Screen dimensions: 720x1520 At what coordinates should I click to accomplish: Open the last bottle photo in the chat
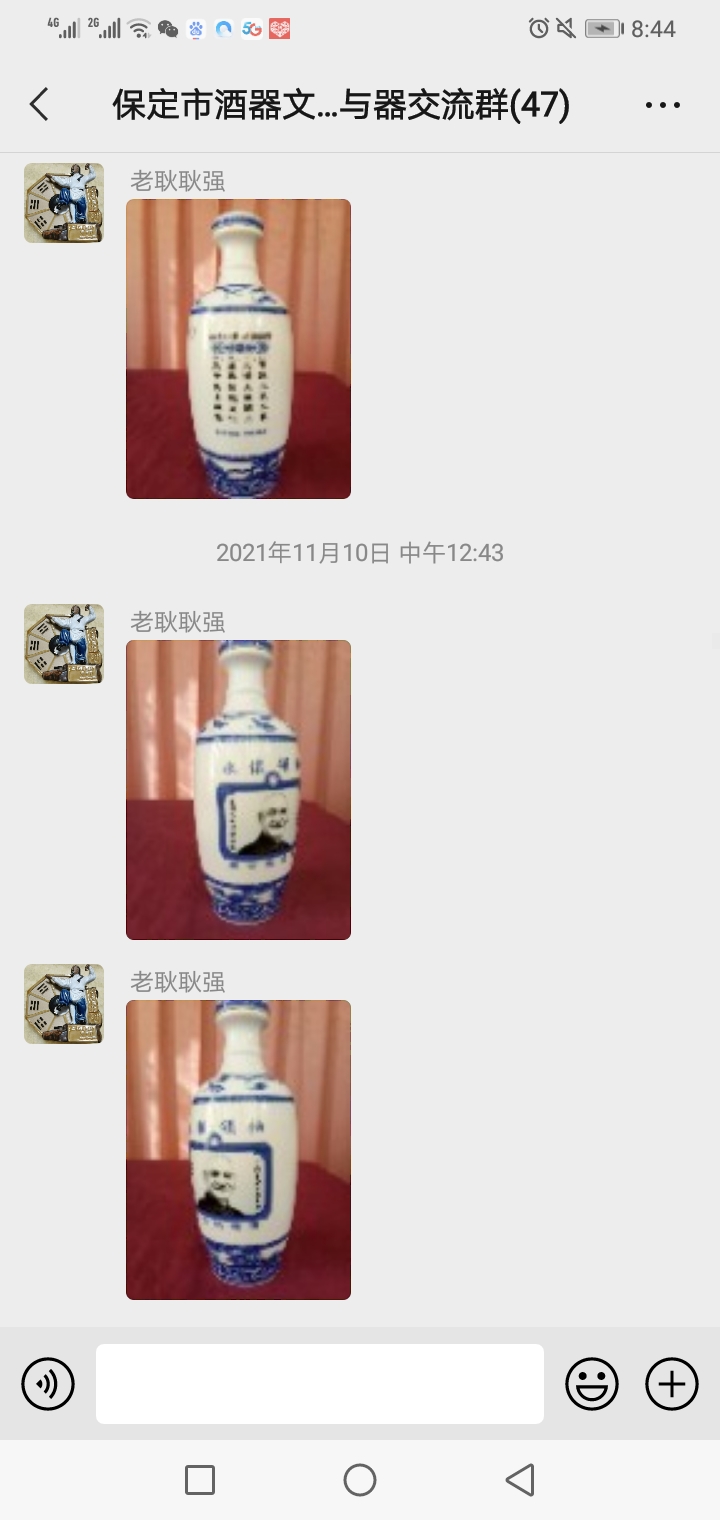(x=238, y=1149)
